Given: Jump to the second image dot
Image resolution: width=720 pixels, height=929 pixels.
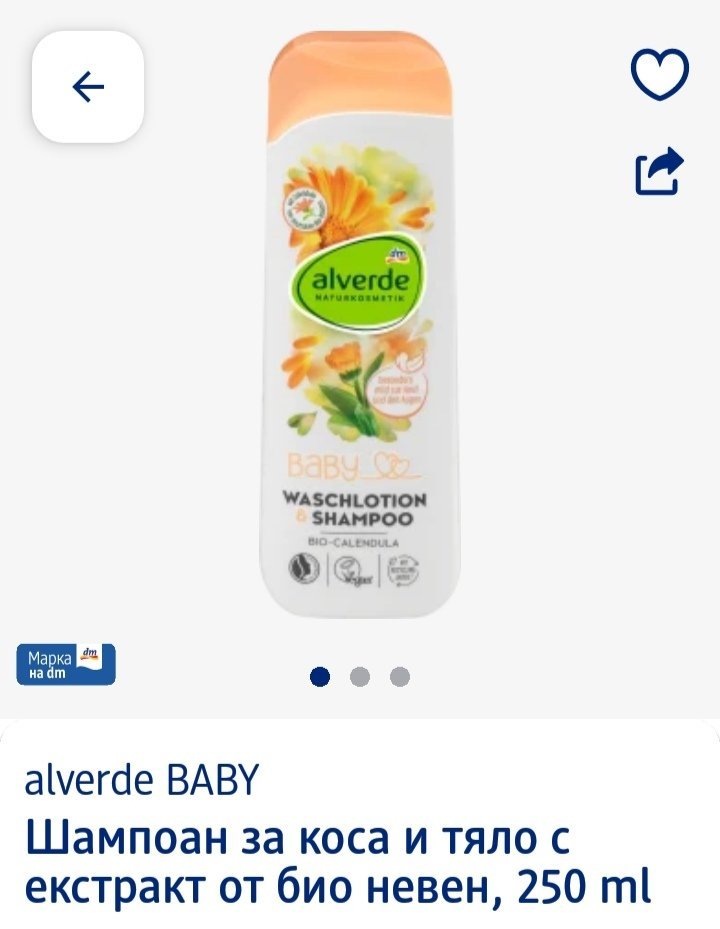Looking at the screenshot, I should [x=360, y=677].
